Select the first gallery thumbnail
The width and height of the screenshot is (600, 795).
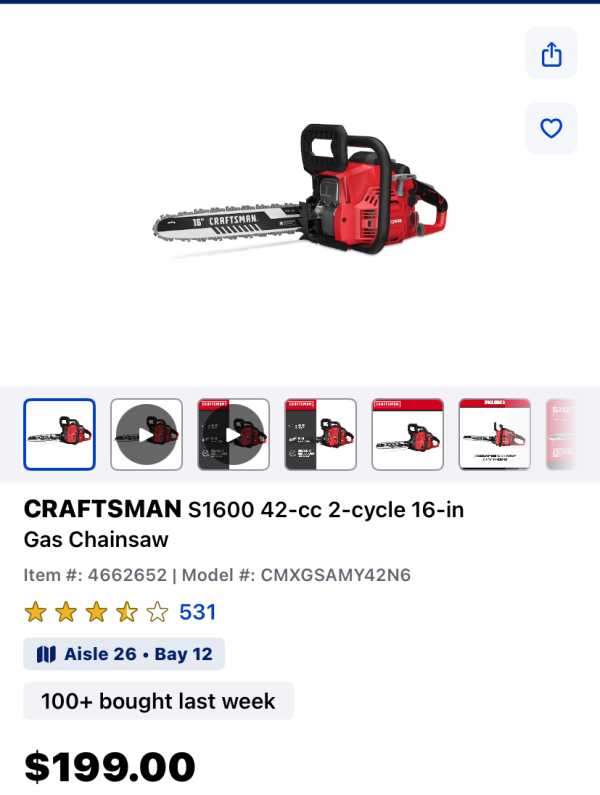[59, 434]
